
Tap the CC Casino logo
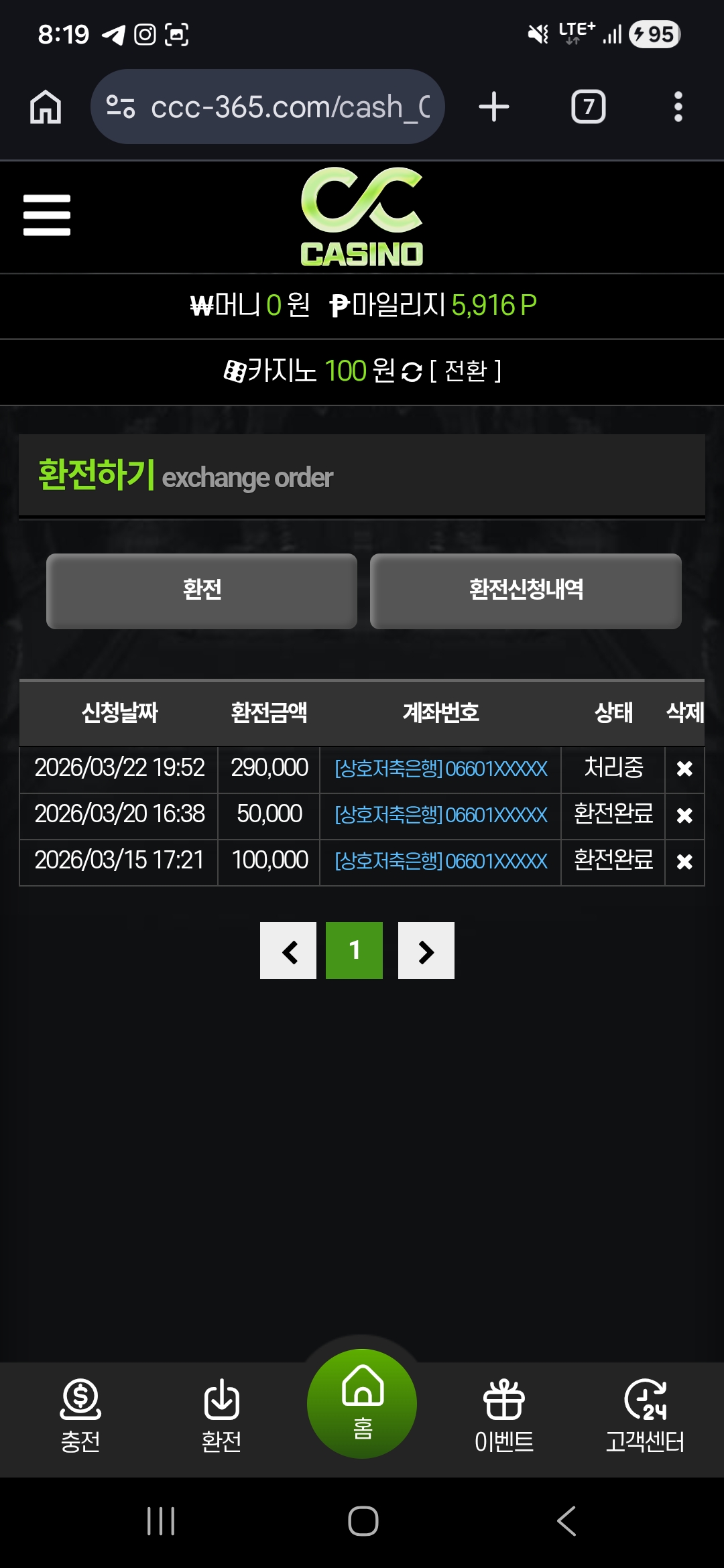pyautogui.click(x=361, y=216)
